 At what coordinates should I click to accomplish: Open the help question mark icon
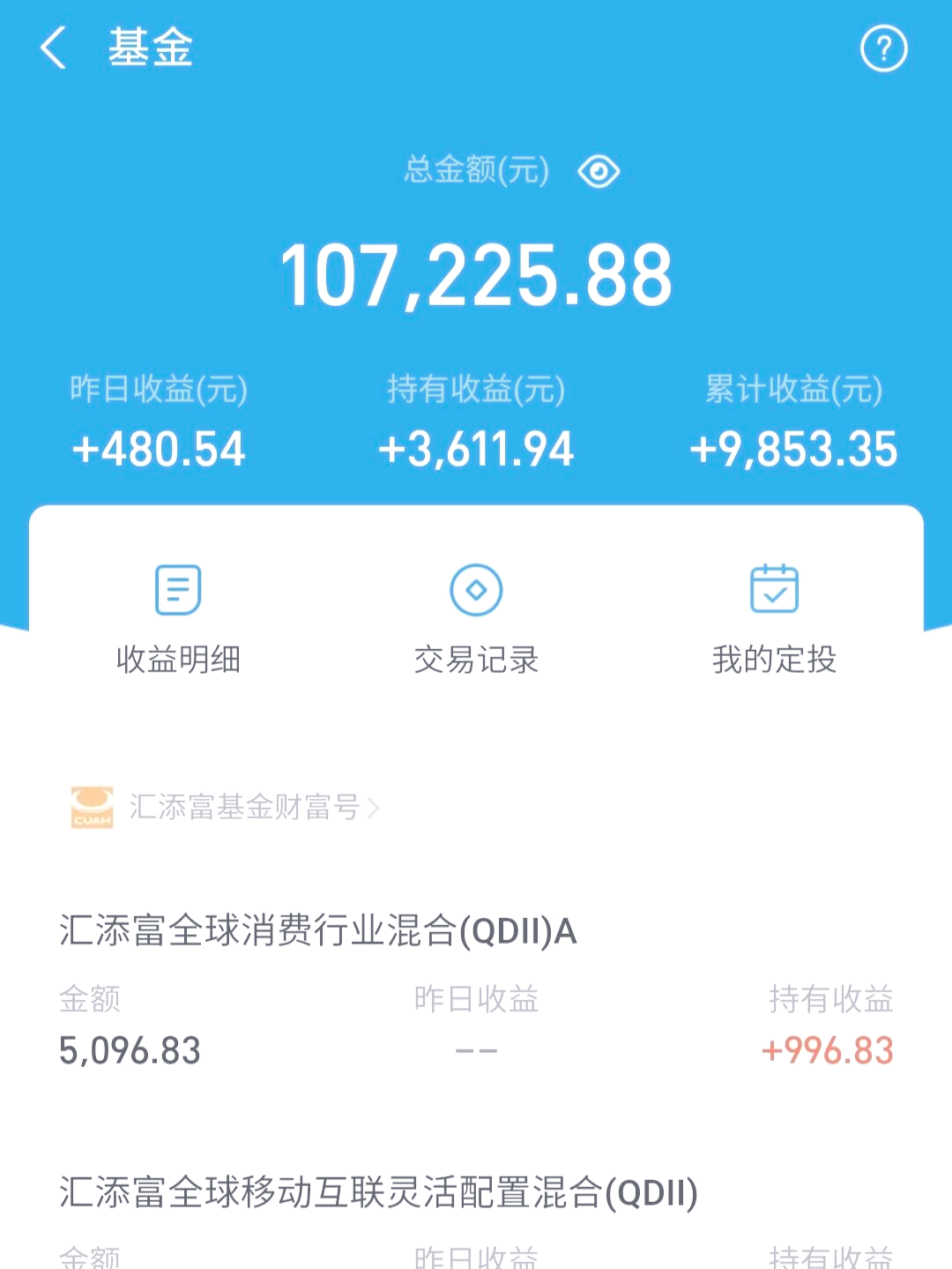(x=884, y=50)
